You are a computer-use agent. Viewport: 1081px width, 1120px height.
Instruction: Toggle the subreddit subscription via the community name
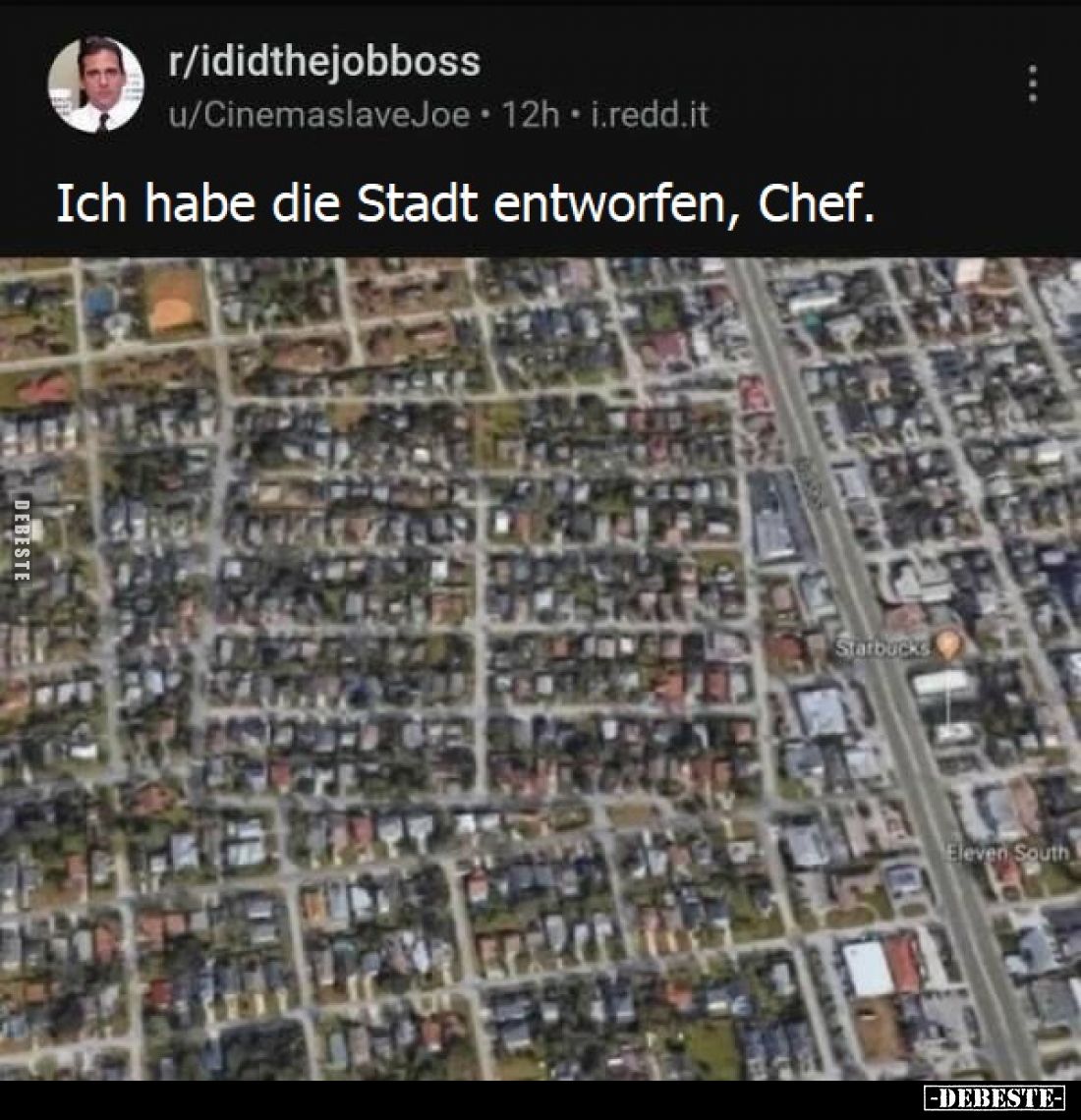pyautogui.click(x=322, y=66)
